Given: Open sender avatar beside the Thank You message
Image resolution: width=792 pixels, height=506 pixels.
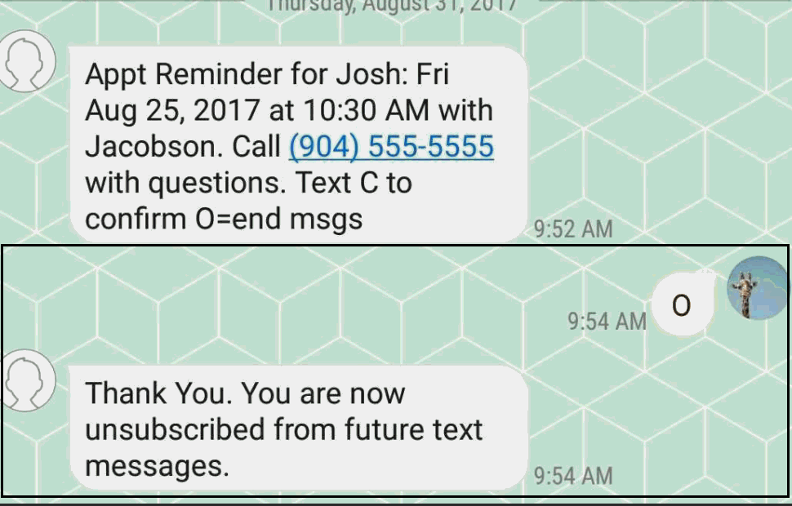Looking at the screenshot, I should (x=27, y=380).
